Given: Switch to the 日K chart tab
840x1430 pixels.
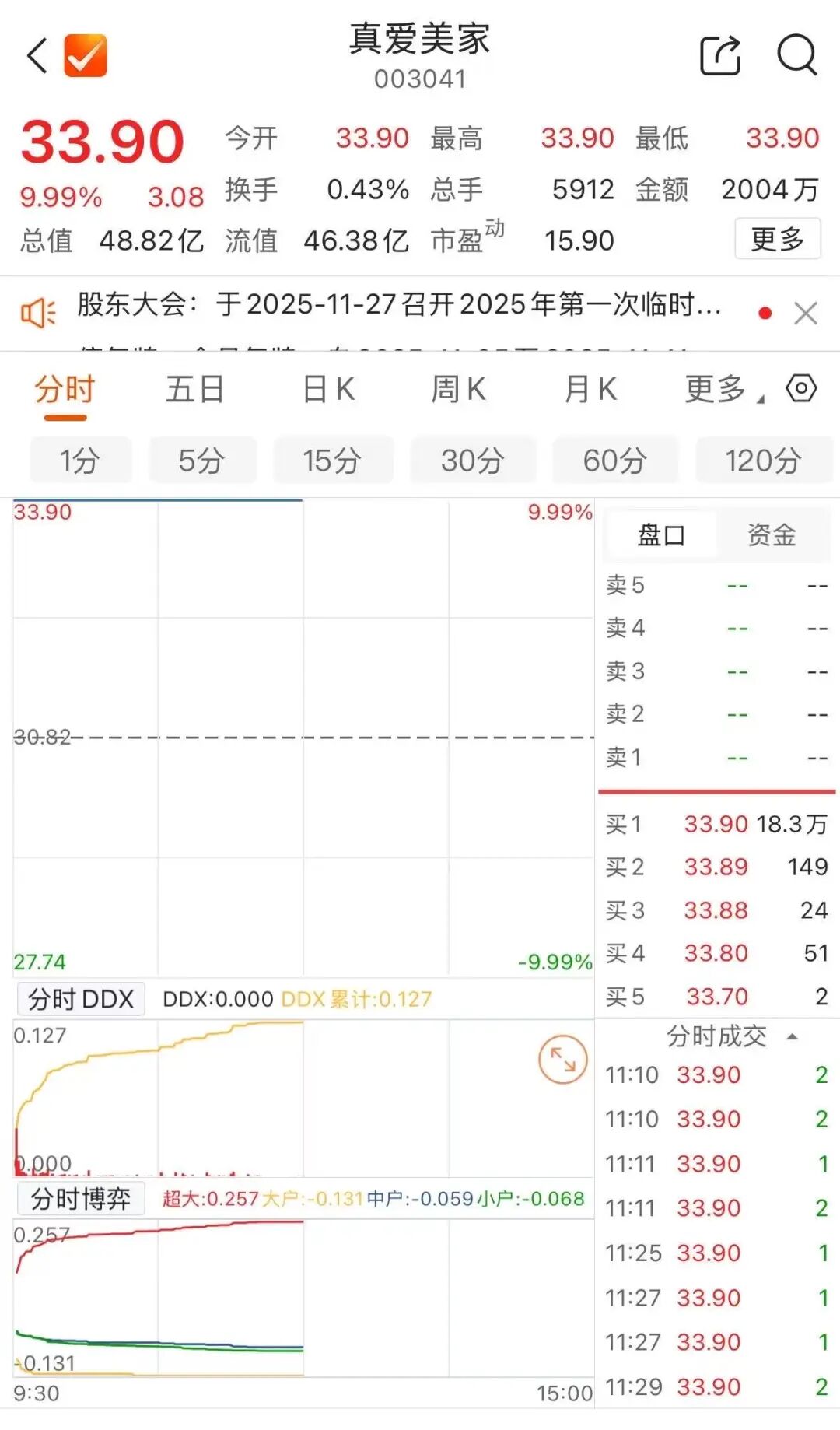Looking at the screenshot, I should (328, 389).
